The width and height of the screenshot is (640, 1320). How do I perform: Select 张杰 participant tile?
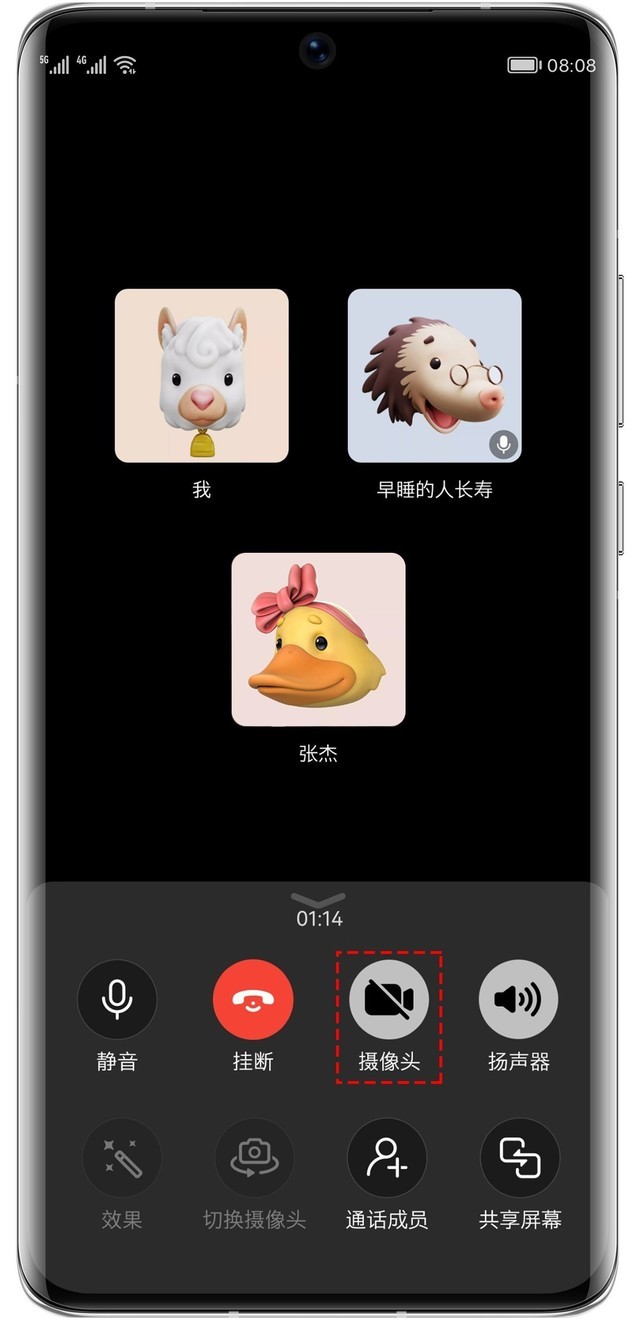pyautogui.click(x=318, y=640)
